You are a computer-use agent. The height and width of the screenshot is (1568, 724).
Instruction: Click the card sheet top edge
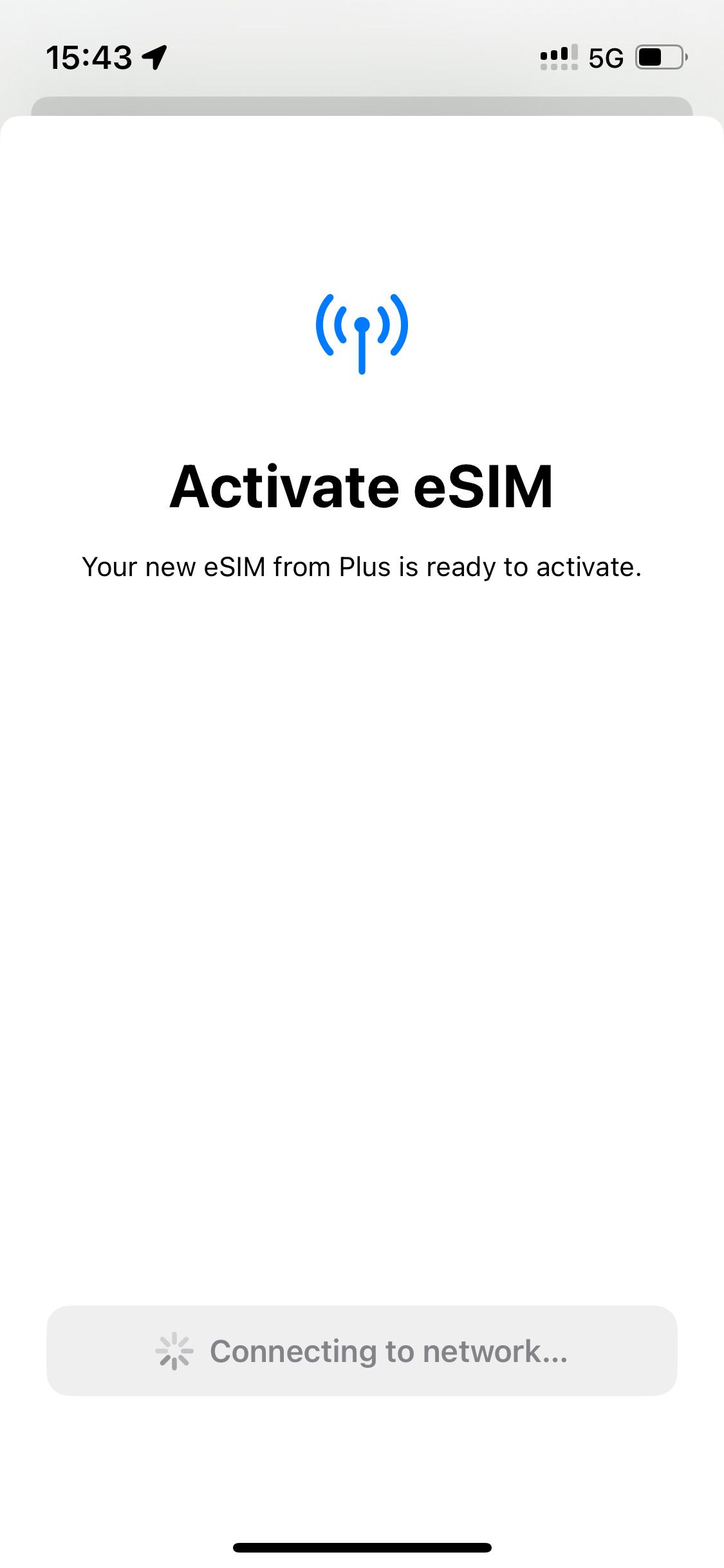pyautogui.click(x=362, y=118)
